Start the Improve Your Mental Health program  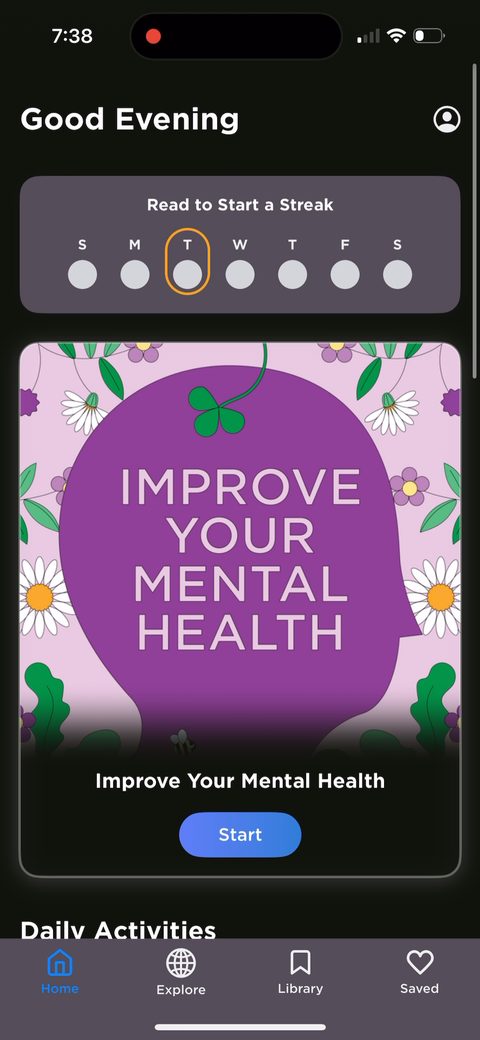tap(240, 834)
